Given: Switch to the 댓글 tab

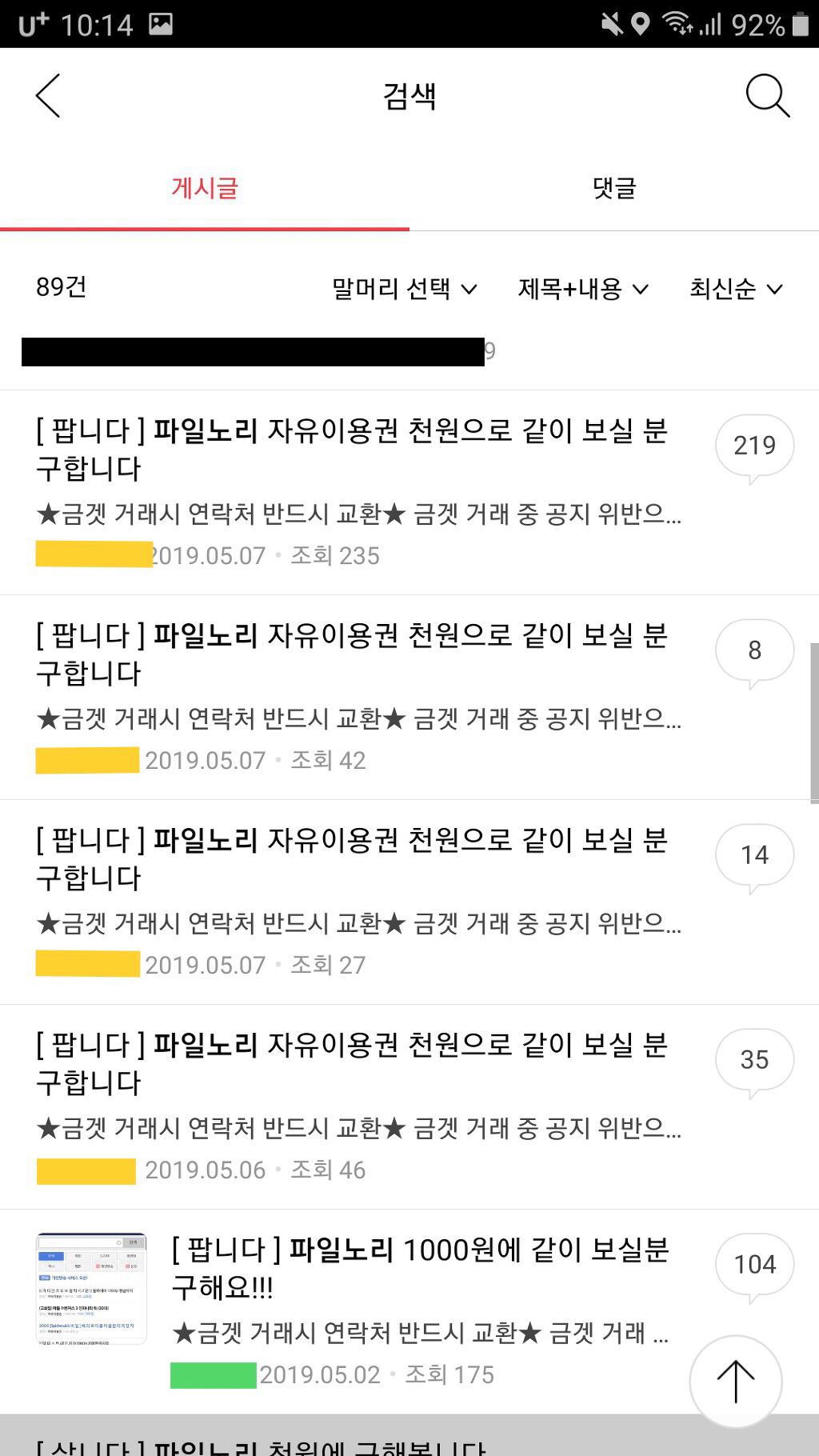Looking at the screenshot, I should click(x=614, y=189).
